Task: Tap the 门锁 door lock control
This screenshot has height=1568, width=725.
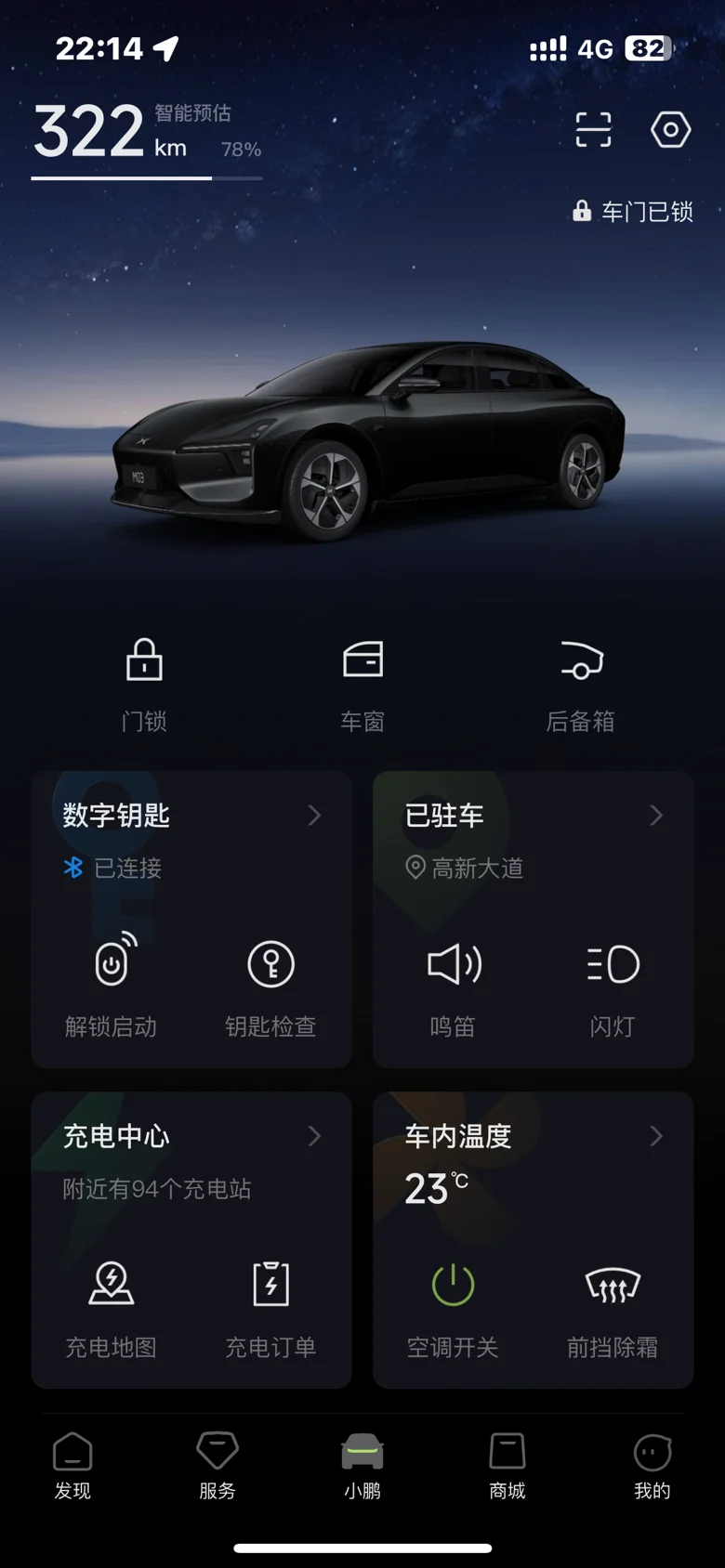Action: coord(144,684)
